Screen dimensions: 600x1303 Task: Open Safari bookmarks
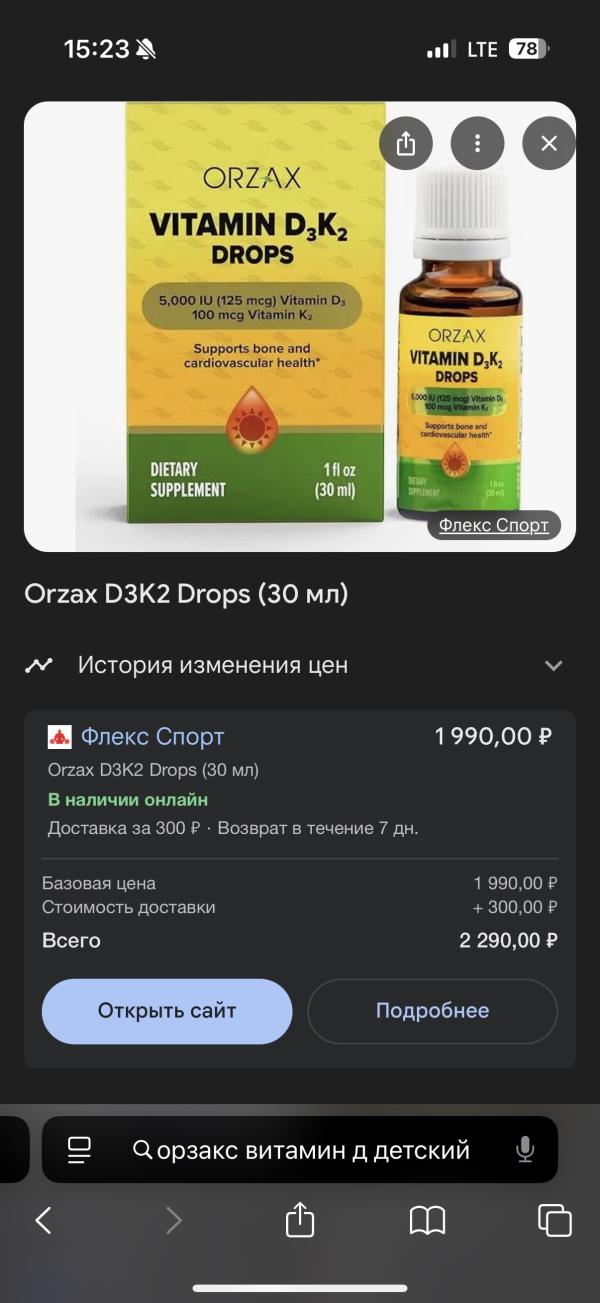427,1220
